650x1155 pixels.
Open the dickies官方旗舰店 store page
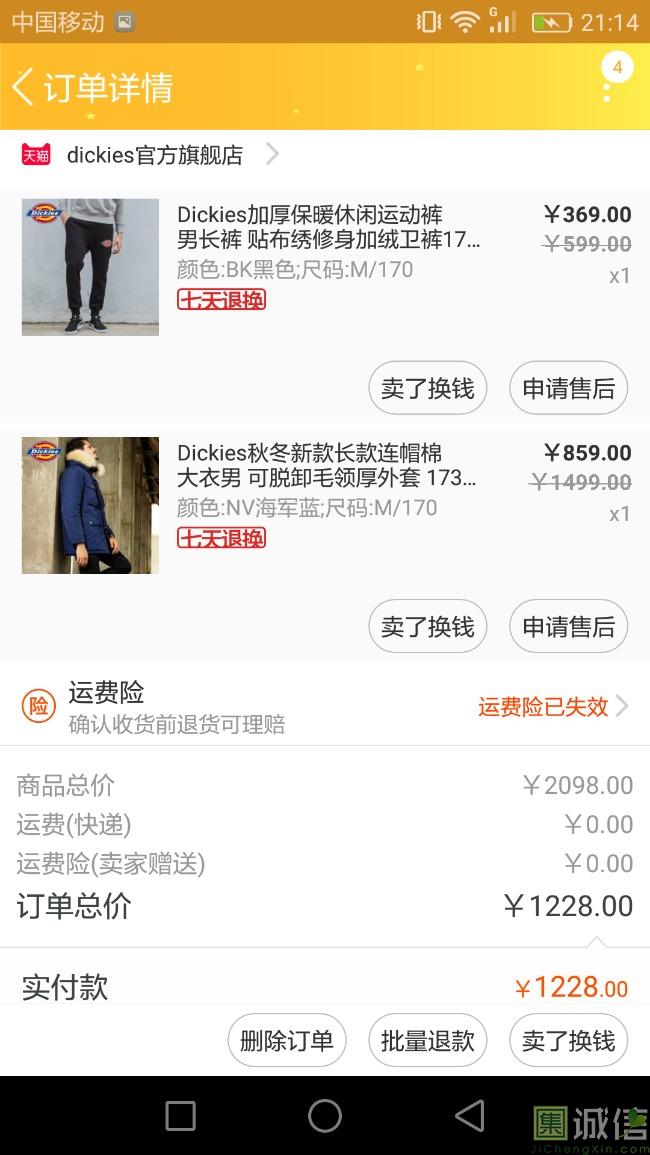[x=155, y=155]
